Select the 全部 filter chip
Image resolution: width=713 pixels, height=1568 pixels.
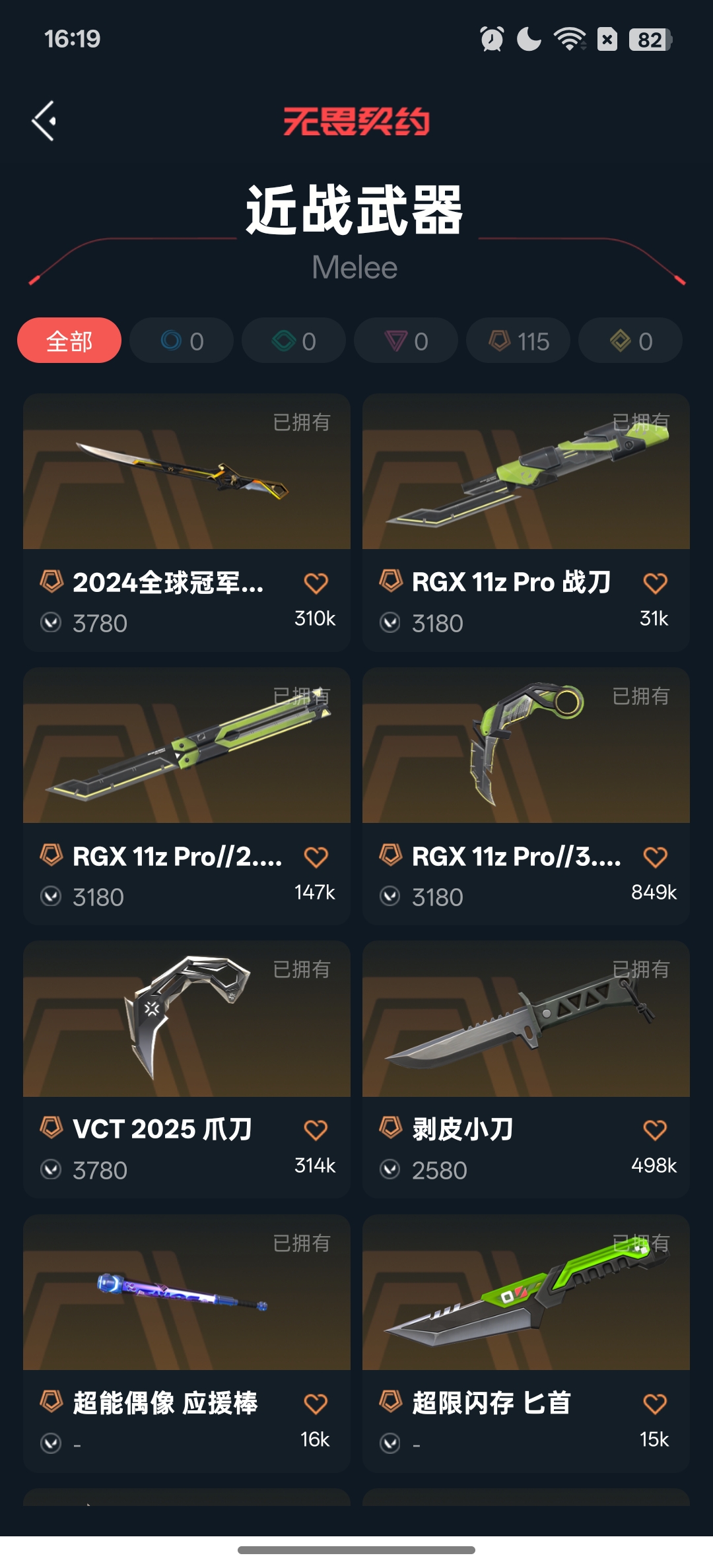[69, 341]
